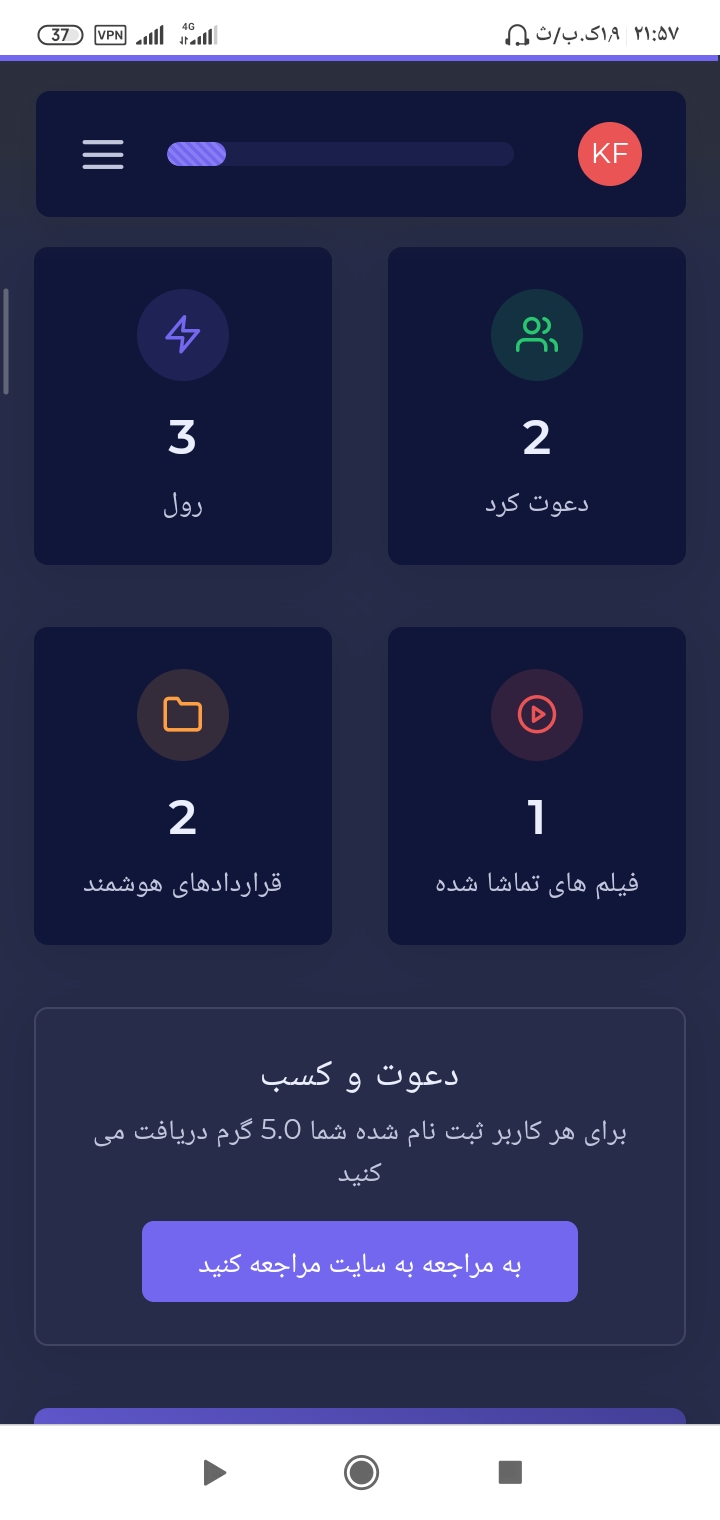The height and width of the screenshot is (1520, 720).
Task: Open the hamburger navigation menu
Action: click(x=102, y=154)
